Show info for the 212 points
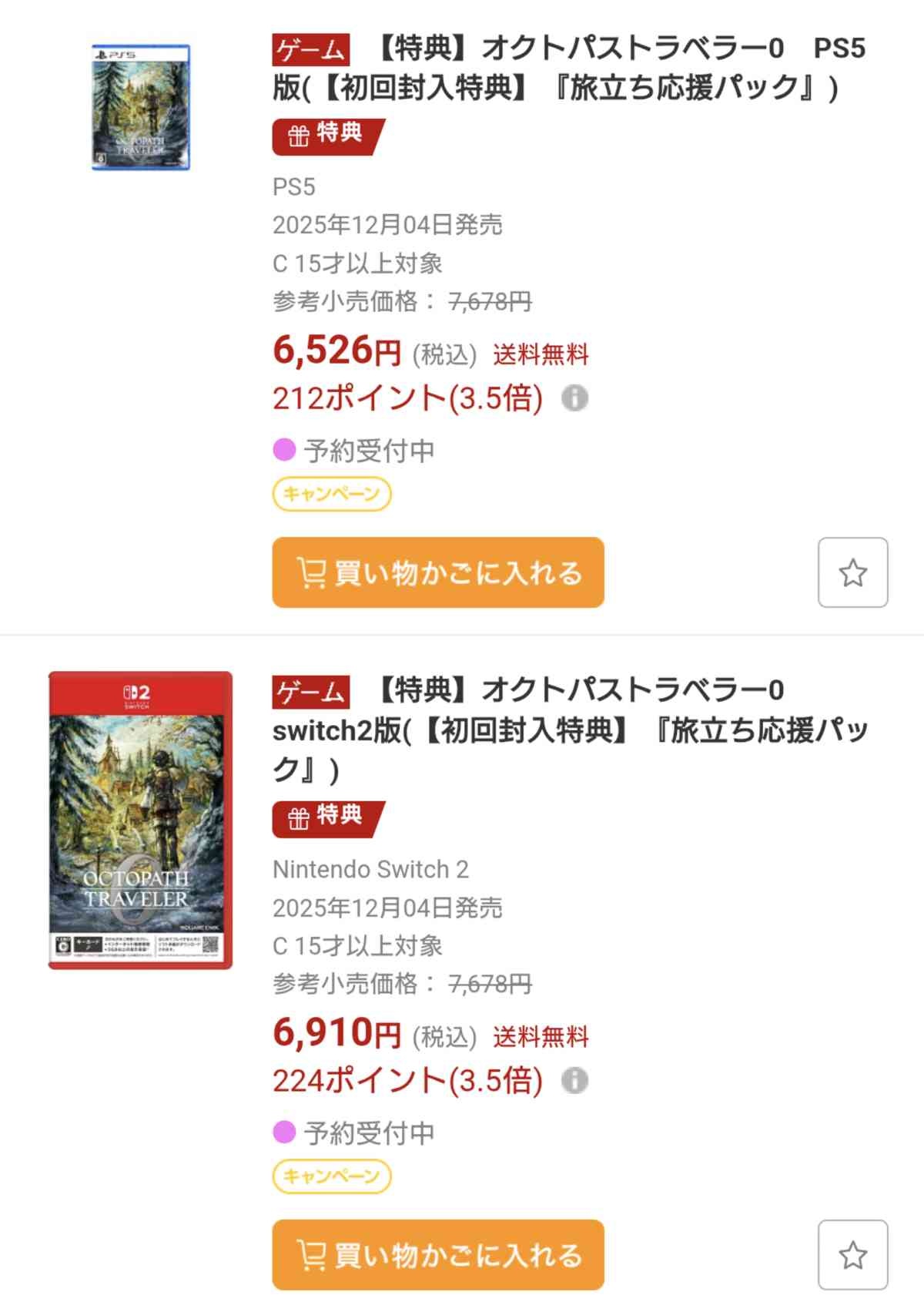The image size is (924, 1312). tap(574, 398)
